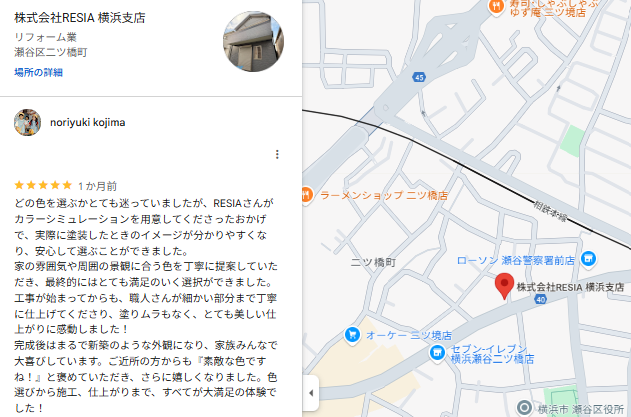This screenshot has width=631, height=417.
Task: Open the 場所の詳細 link
Action: tap(38, 72)
